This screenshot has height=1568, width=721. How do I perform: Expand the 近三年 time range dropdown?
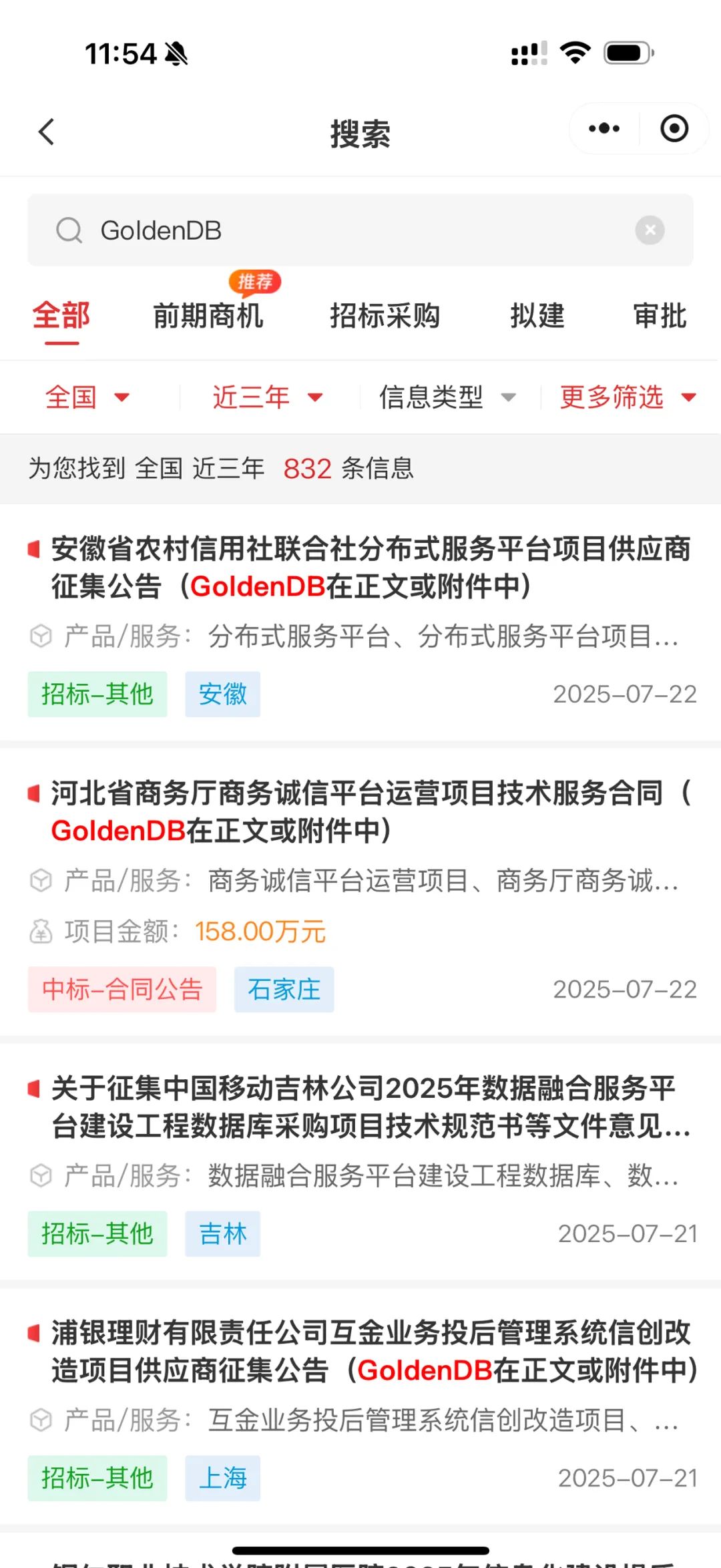pyautogui.click(x=268, y=397)
